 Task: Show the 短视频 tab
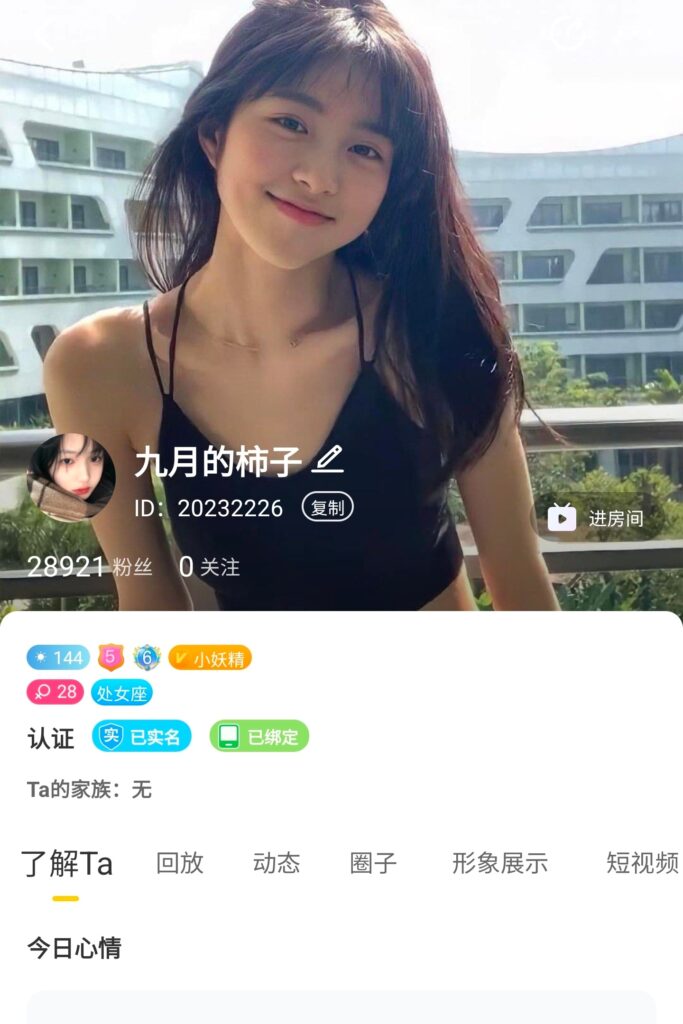click(642, 864)
